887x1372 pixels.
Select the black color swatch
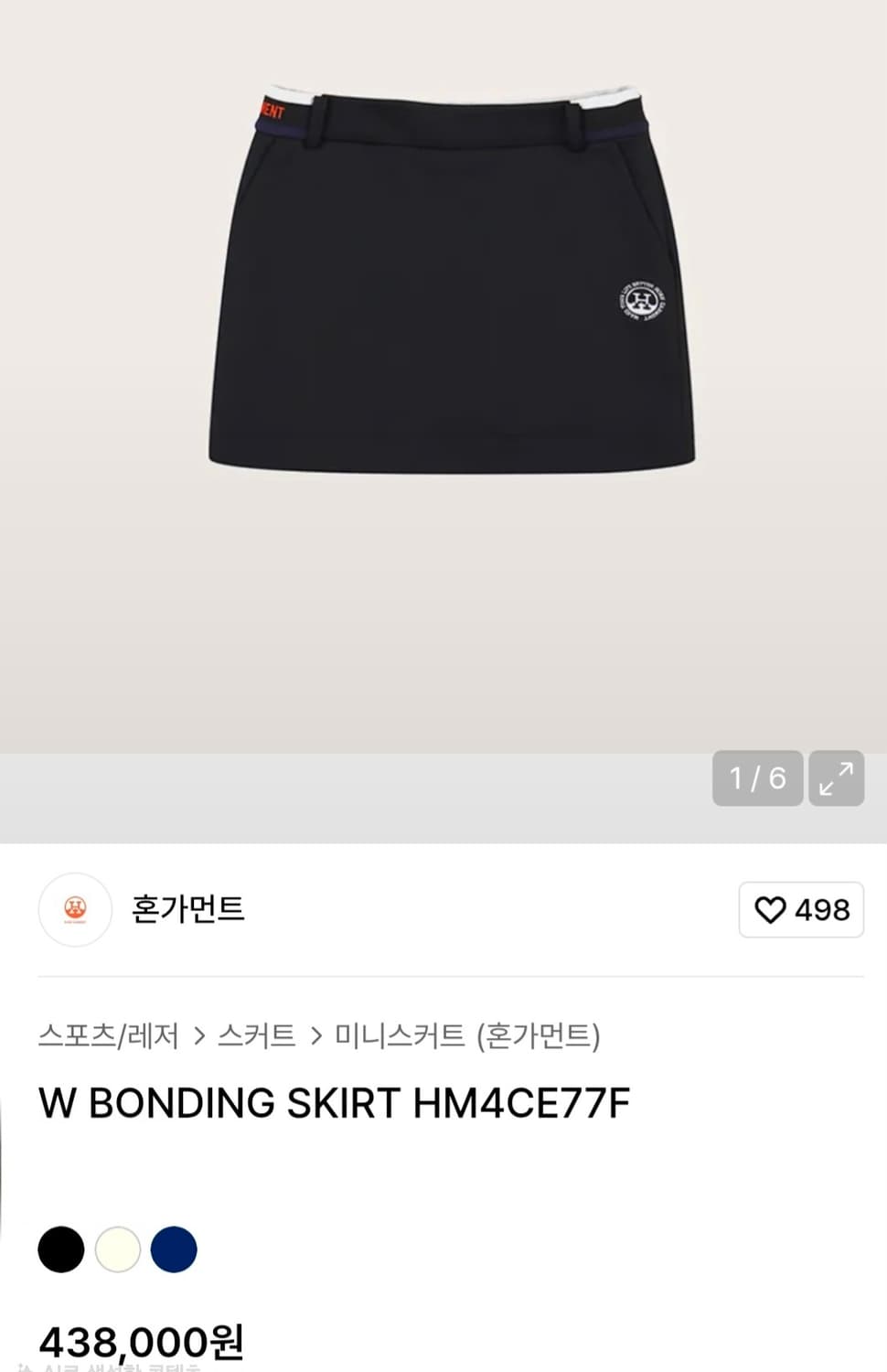[x=60, y=1249]
